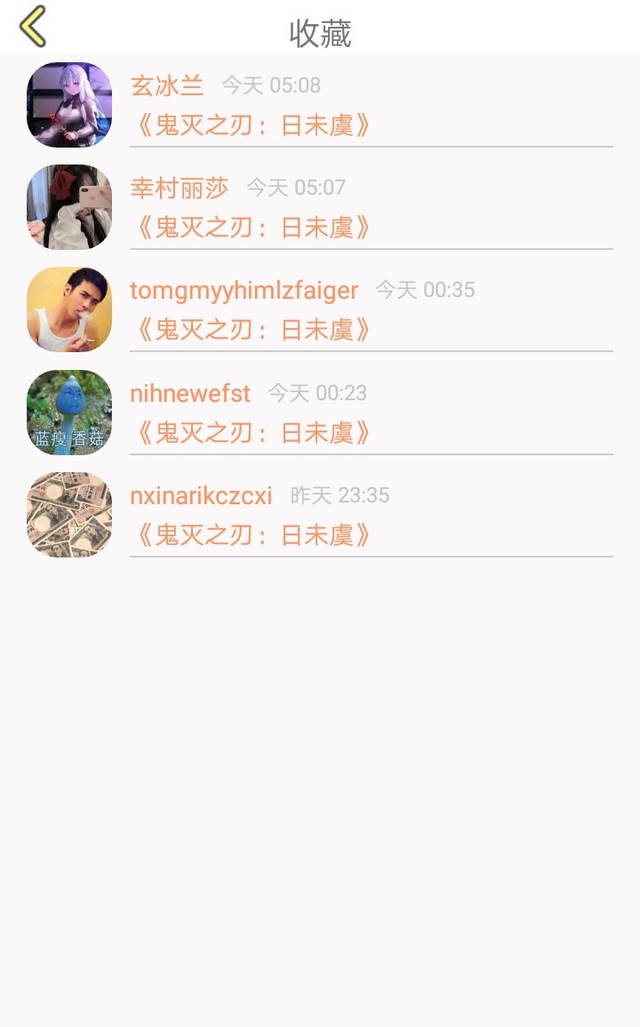
Task: Open the favorite entry from 玄冰兰
Action: click(x=320, y=105)
